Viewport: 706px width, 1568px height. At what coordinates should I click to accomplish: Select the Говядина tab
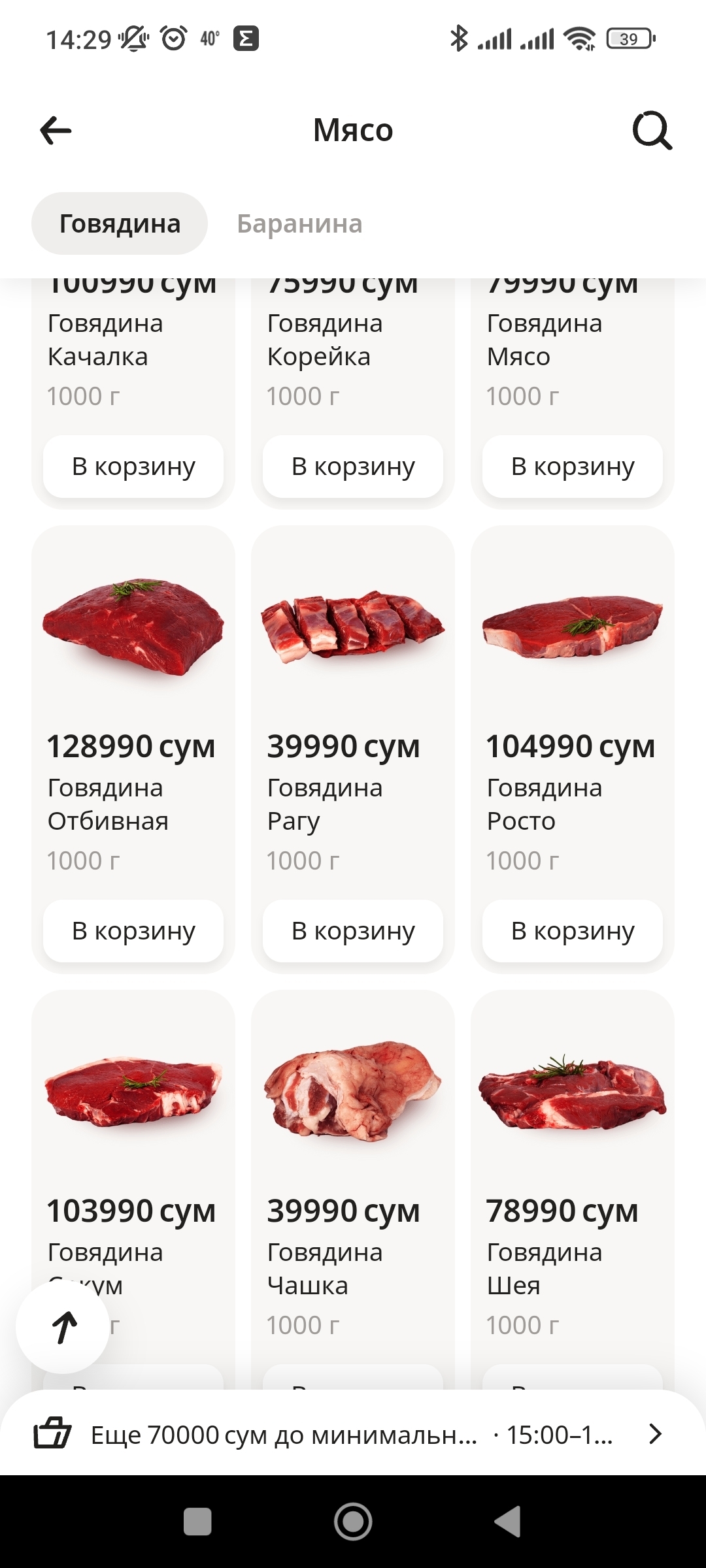[x=120, y=223]
